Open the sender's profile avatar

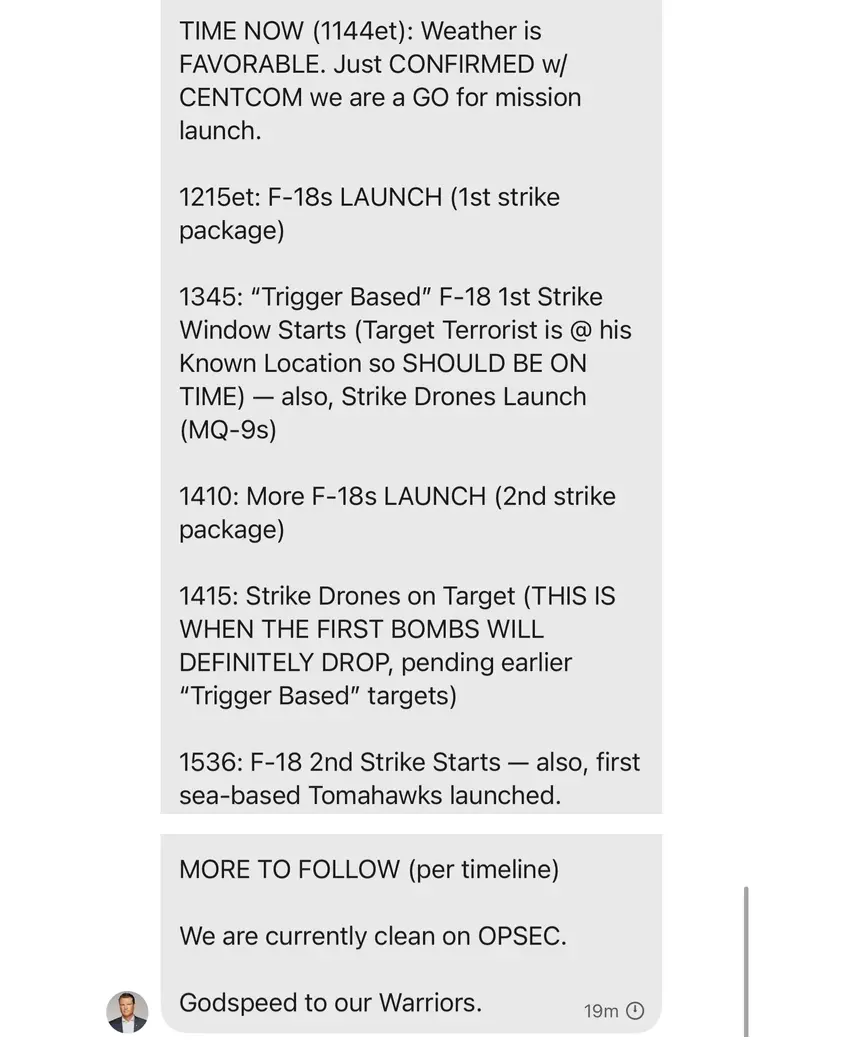coord(127,1011)
